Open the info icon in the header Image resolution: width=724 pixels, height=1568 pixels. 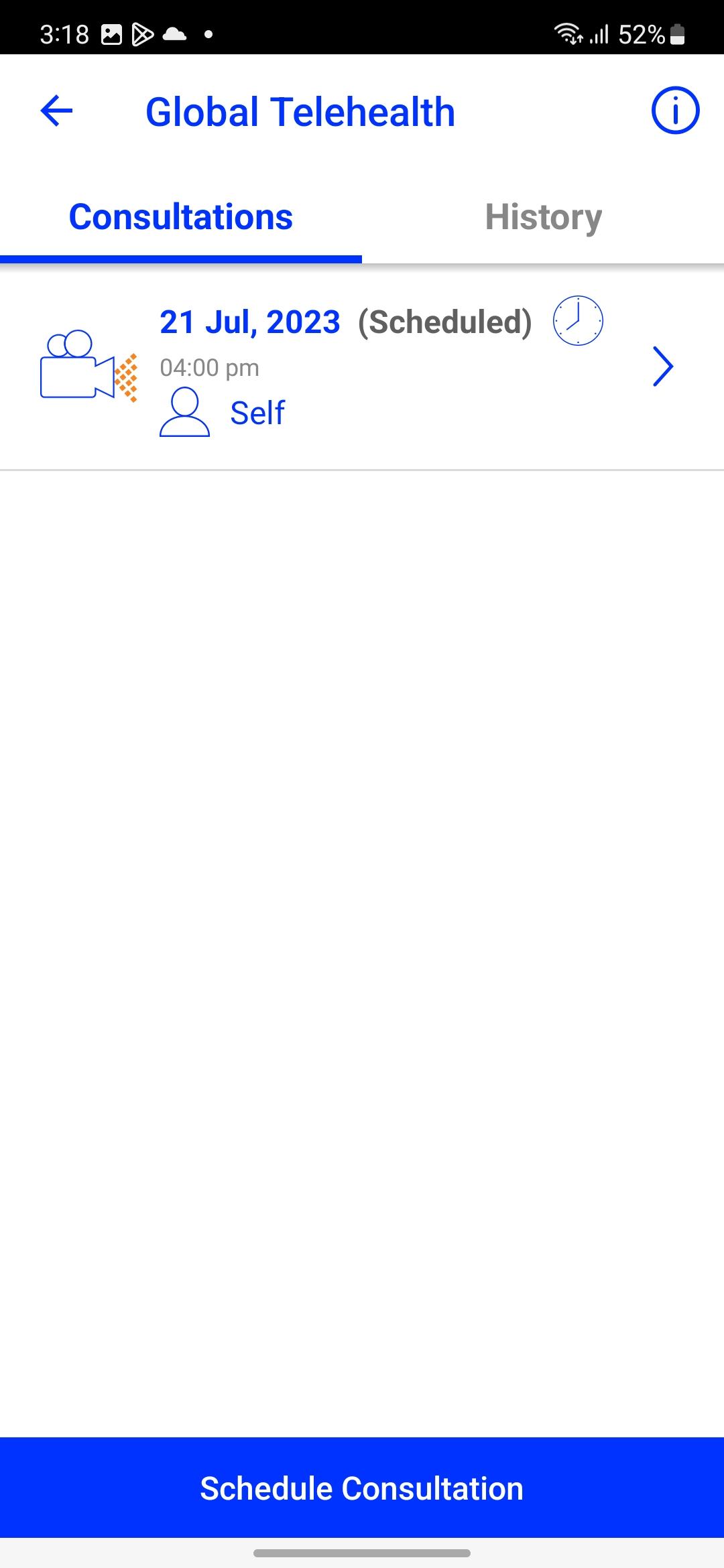click(675, 111)
